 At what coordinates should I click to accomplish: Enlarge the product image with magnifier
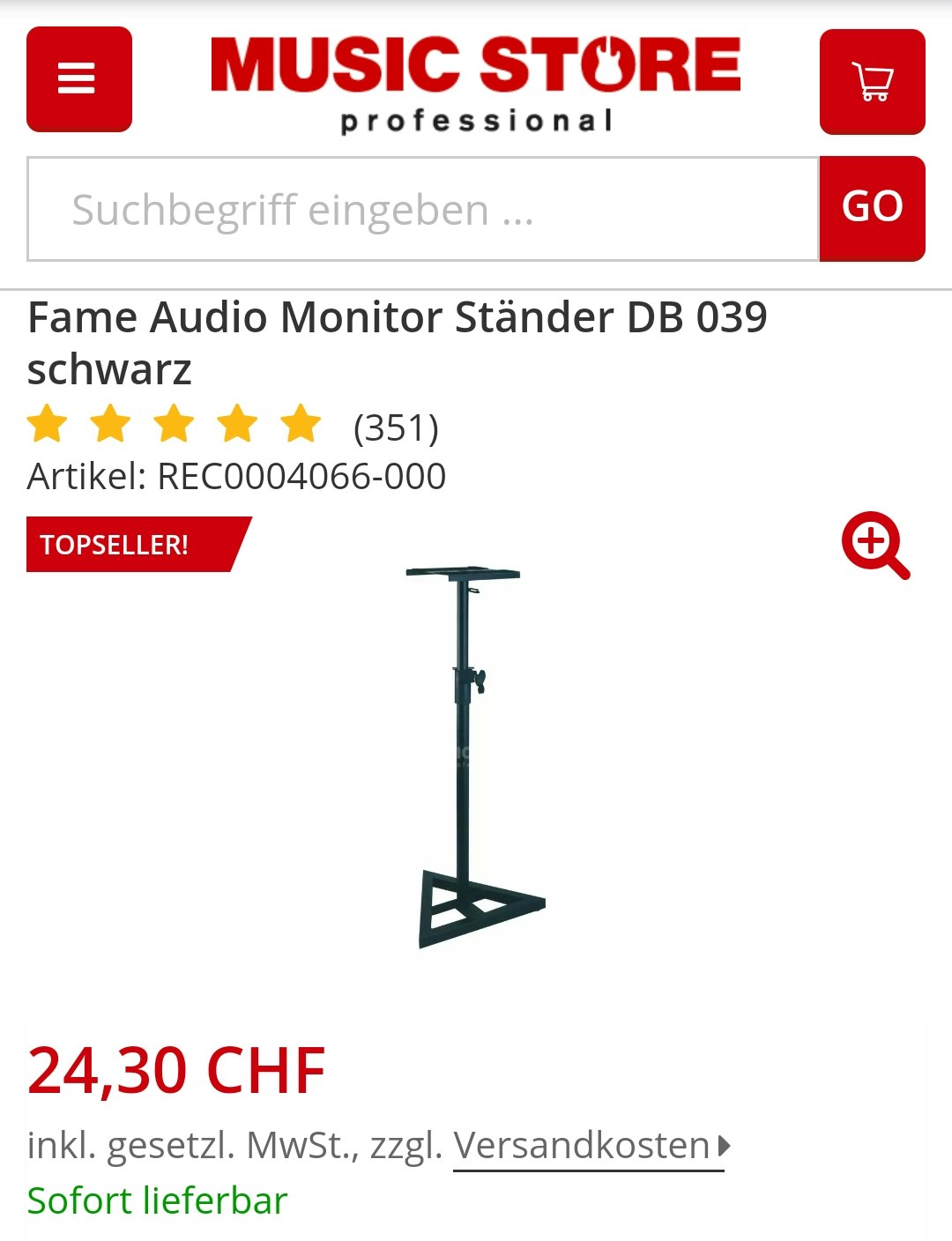(x=874, y=545)
